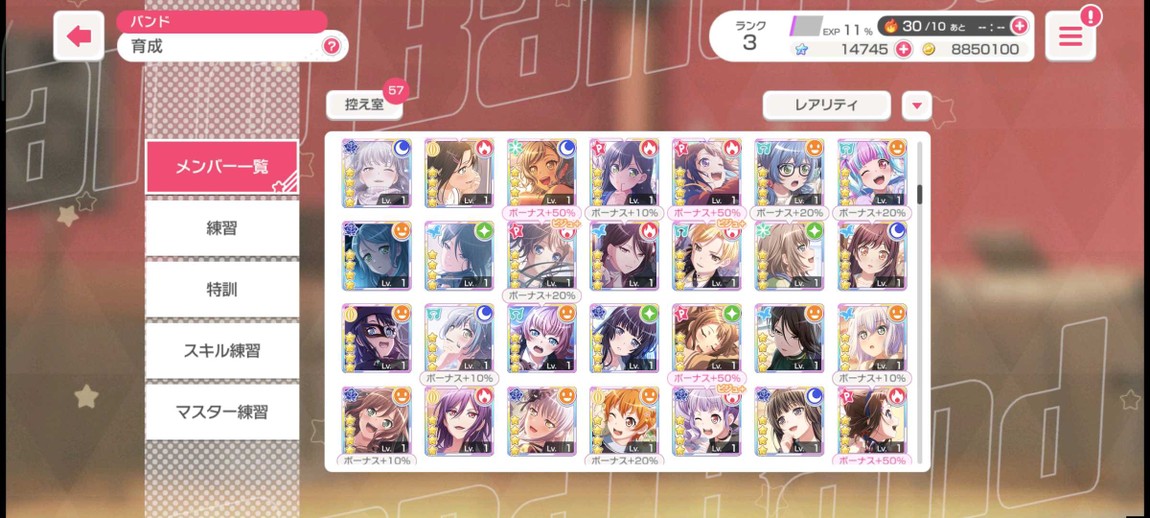Open スキル練習 tab
This screenshot has height=518, width=1150.
(222, 350)
